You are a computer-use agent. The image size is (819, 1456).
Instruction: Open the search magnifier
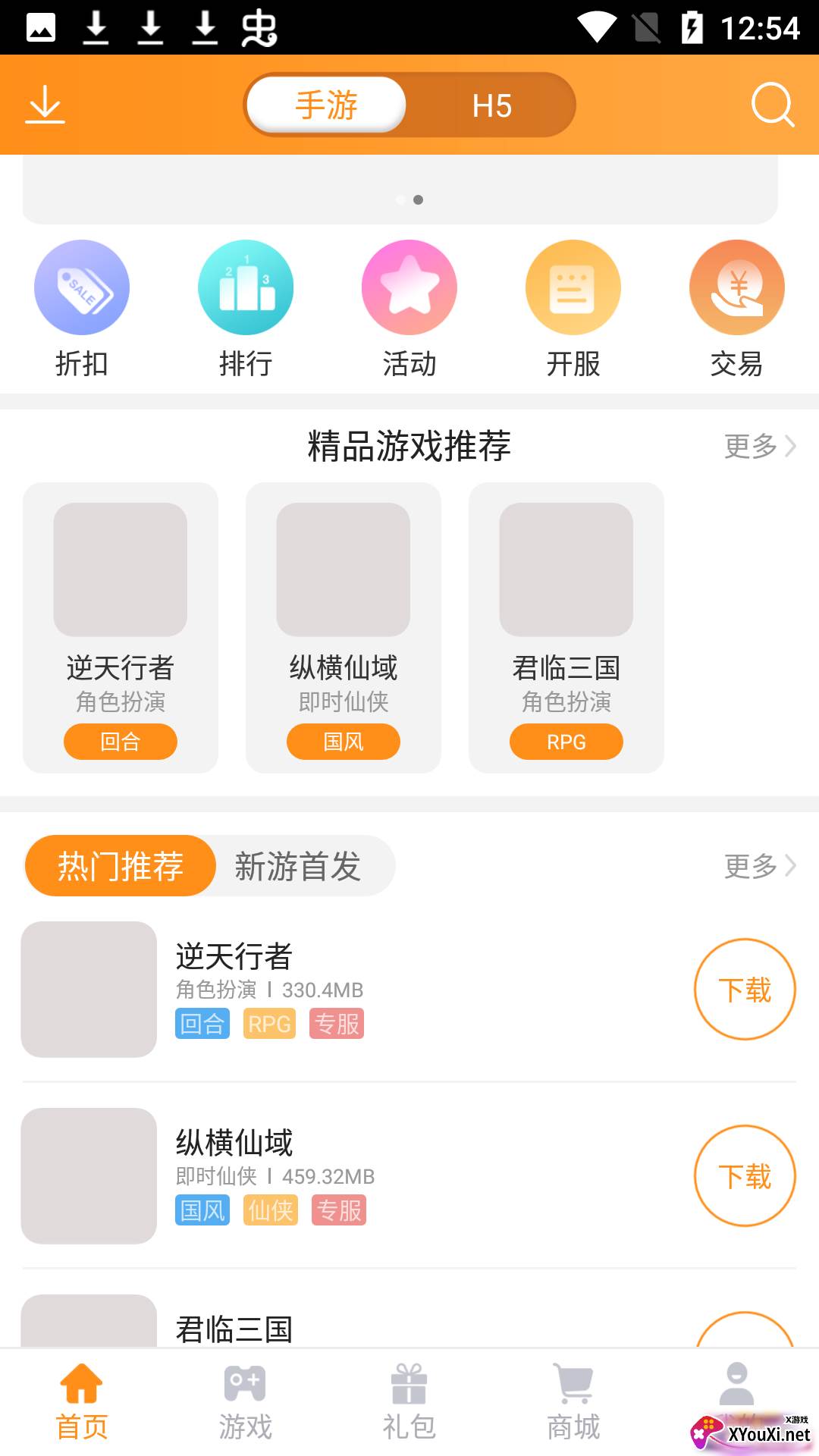(x=772, y=105)
